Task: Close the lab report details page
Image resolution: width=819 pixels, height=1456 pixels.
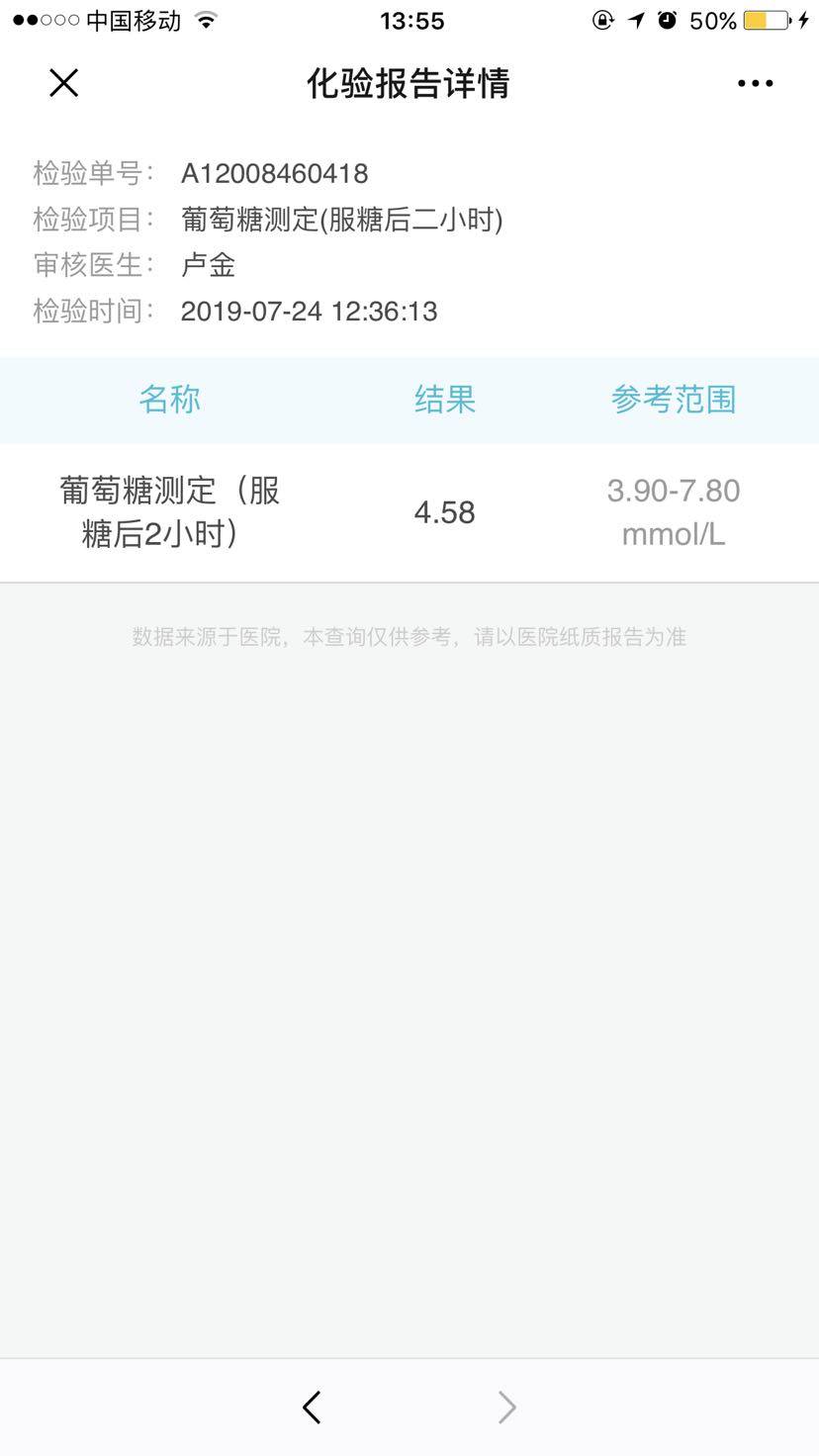Action: pos(63,83)
